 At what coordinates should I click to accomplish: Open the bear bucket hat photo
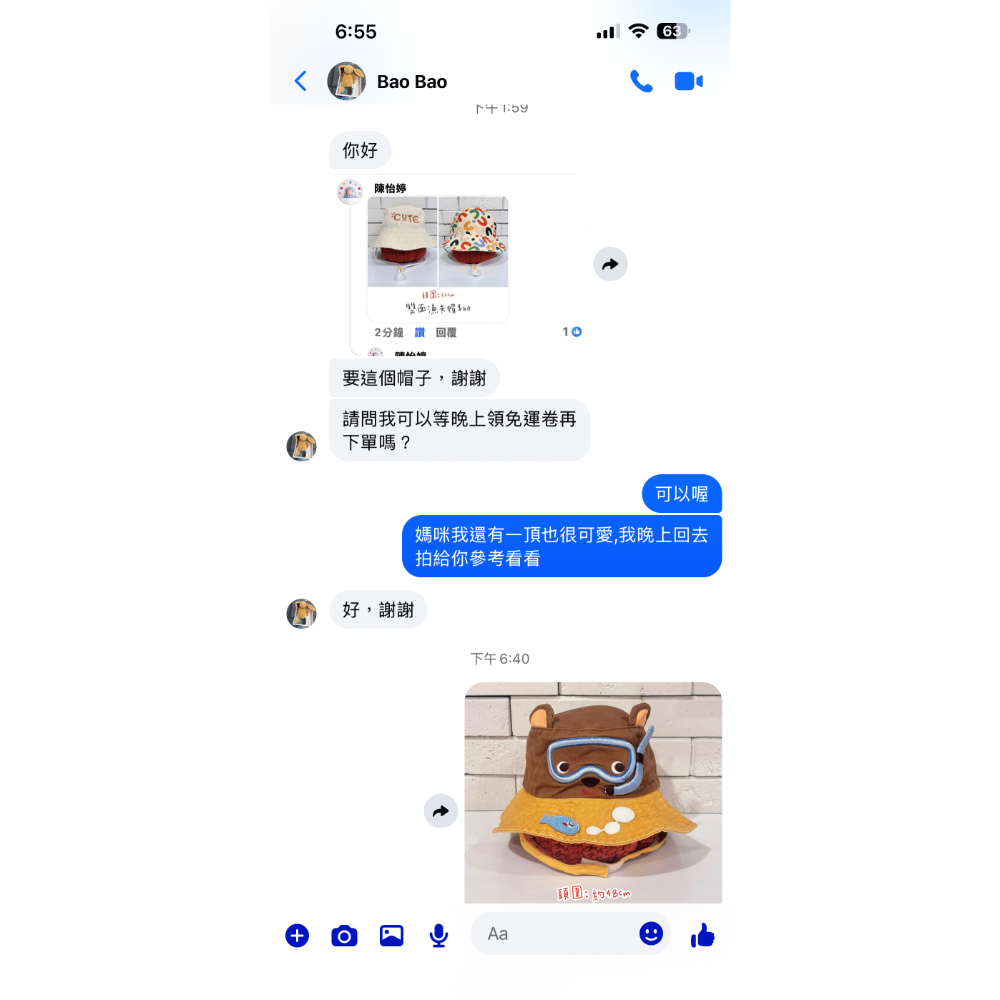coord(593,792)
